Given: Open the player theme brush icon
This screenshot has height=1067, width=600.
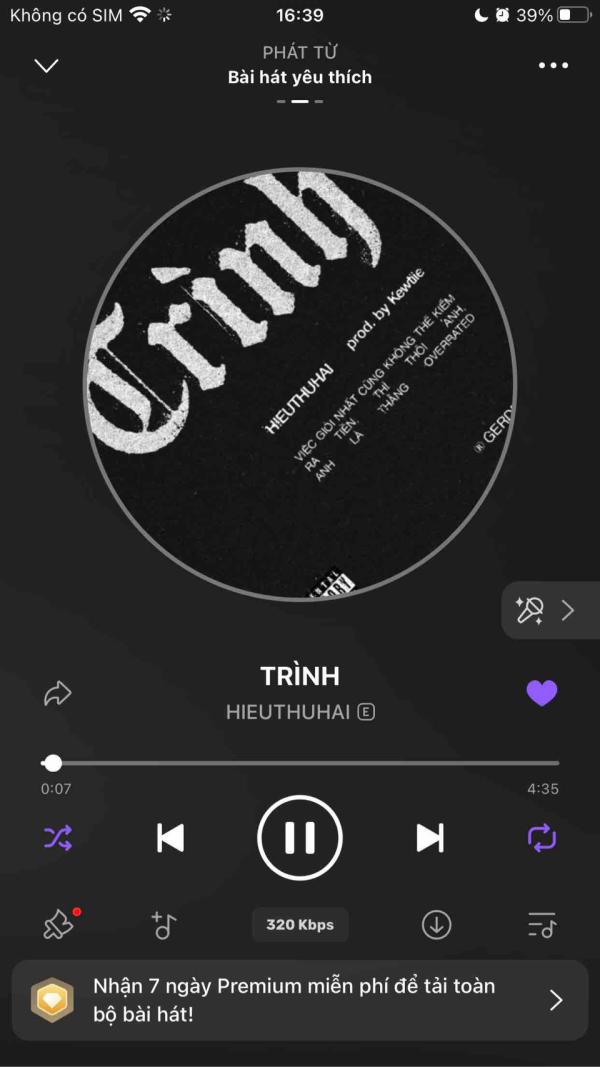Looking at the screenshot, I should (x=58, y=925).
